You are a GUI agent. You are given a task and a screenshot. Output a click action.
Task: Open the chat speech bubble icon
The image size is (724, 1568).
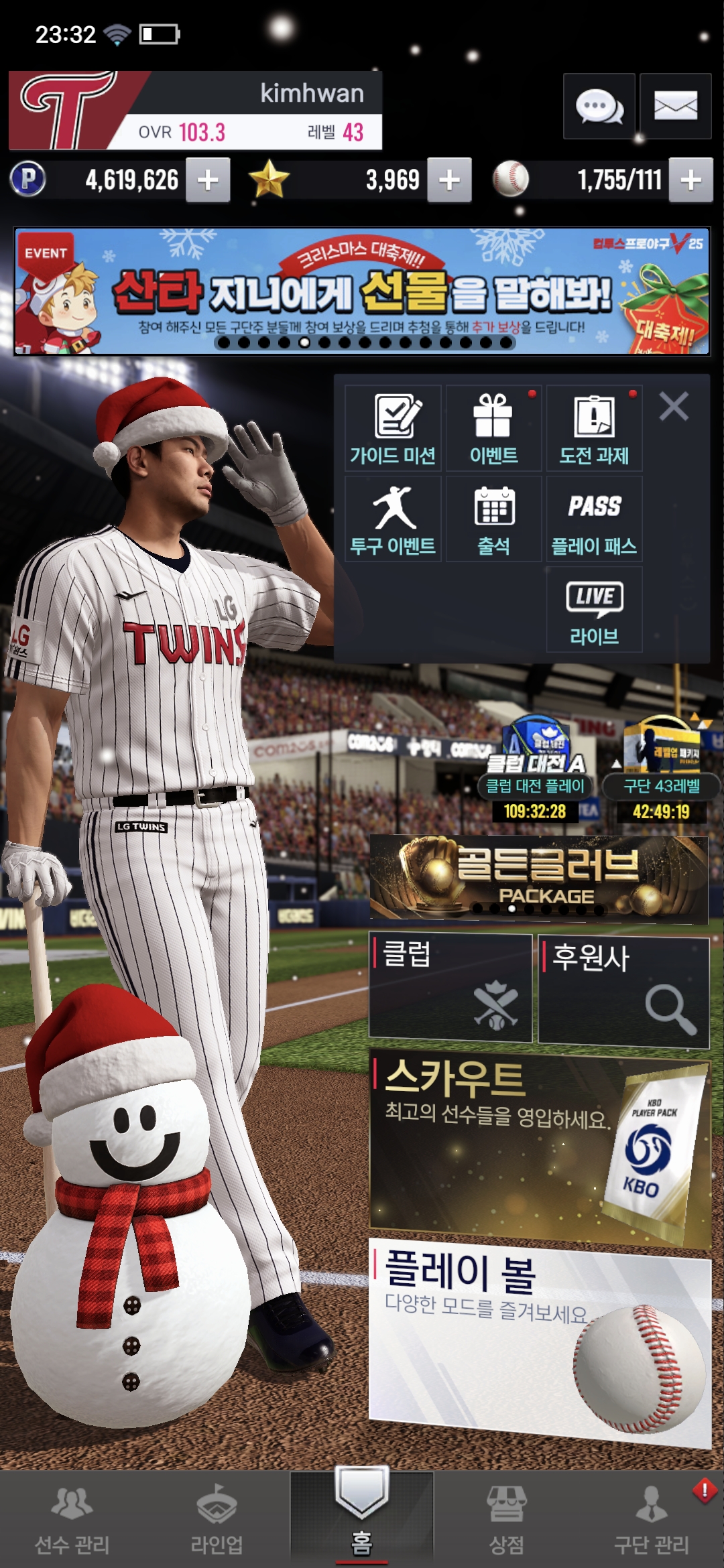[x=599, y=107]
